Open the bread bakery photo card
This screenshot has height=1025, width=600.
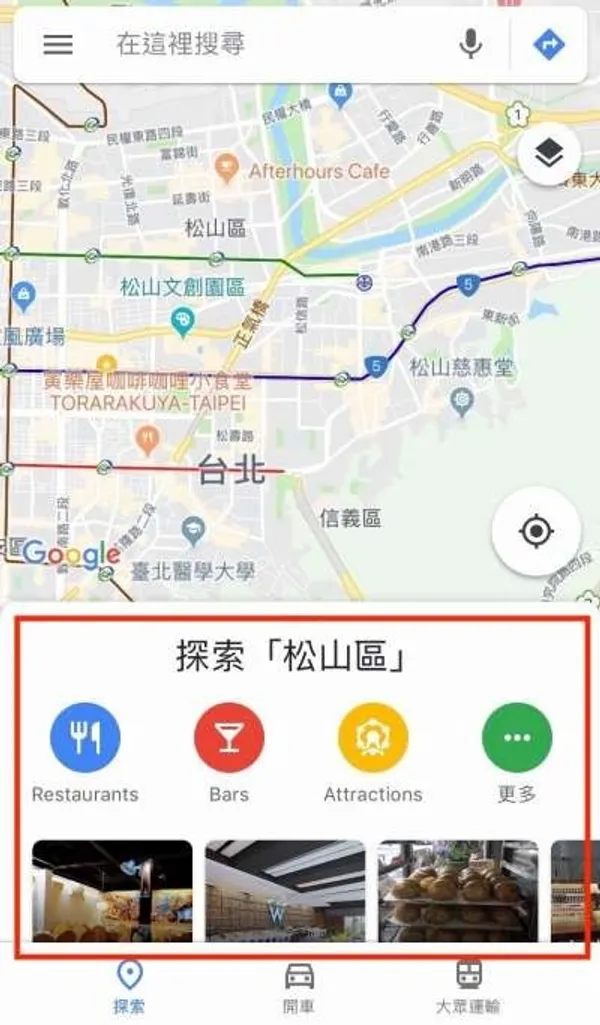point(457,890)
